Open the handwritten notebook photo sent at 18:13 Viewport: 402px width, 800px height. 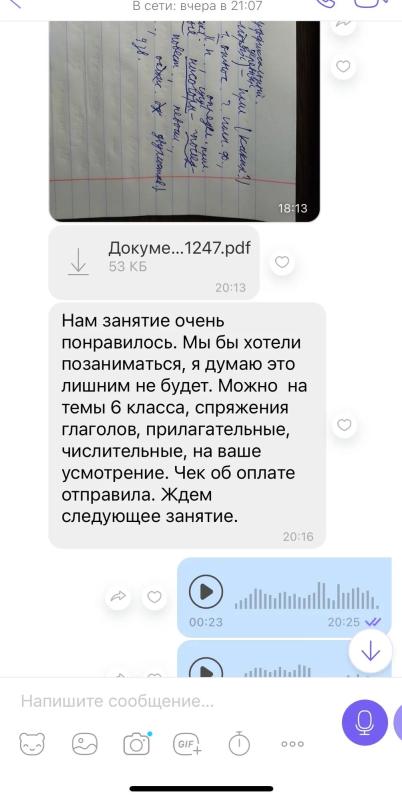(x=184, y=121)
